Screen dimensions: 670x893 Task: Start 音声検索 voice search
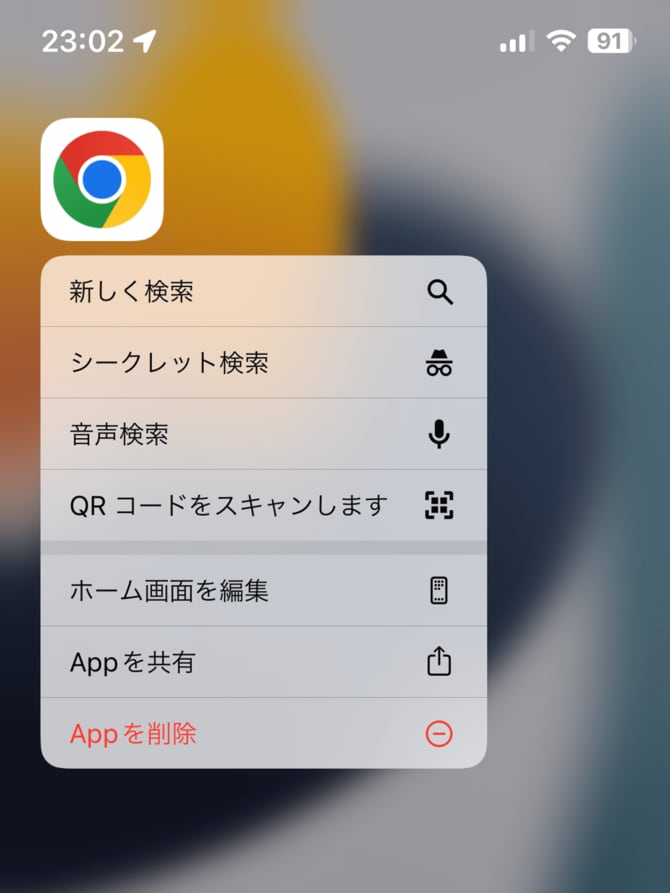coord(263,434)
